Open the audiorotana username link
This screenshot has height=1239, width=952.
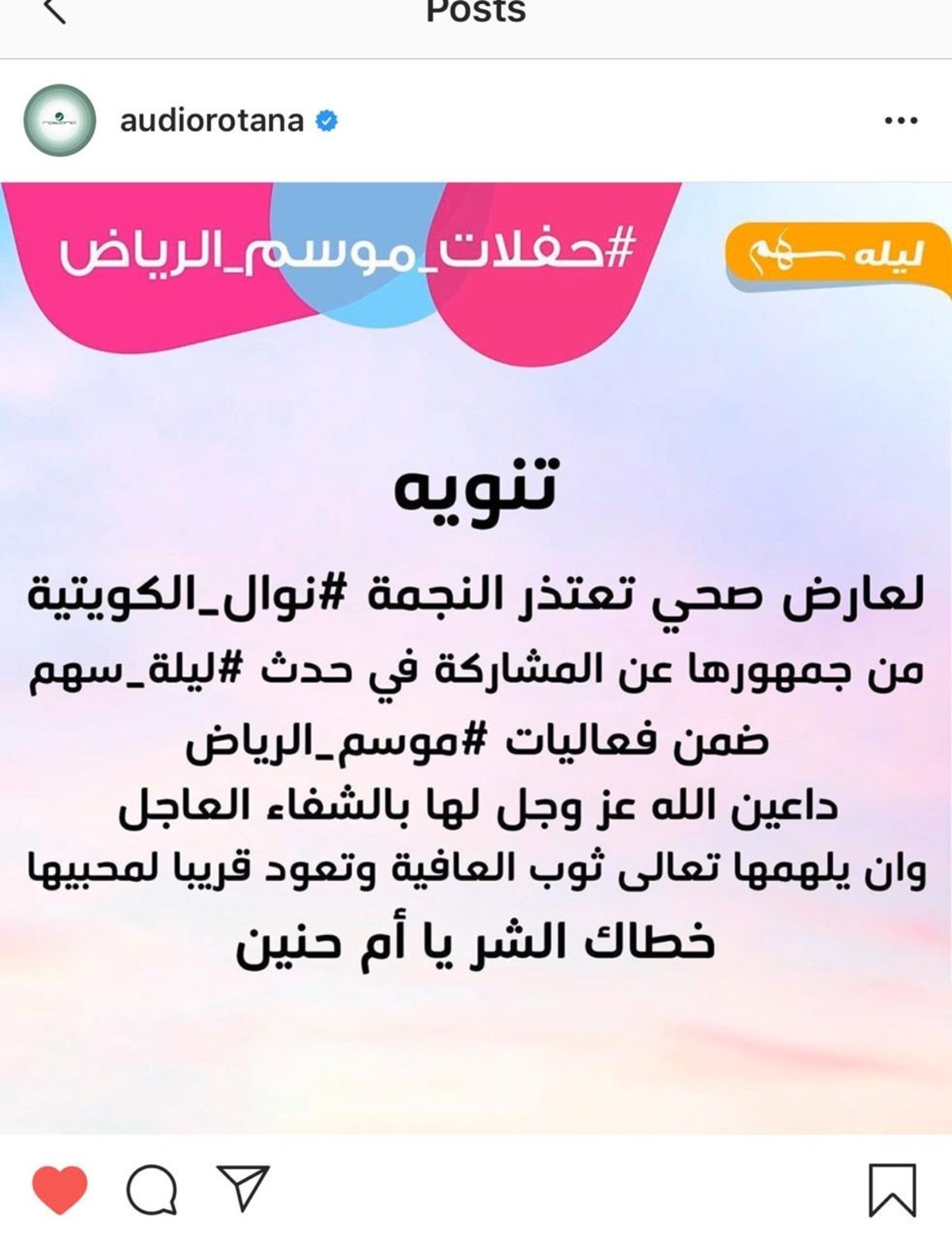click(212, 121)
